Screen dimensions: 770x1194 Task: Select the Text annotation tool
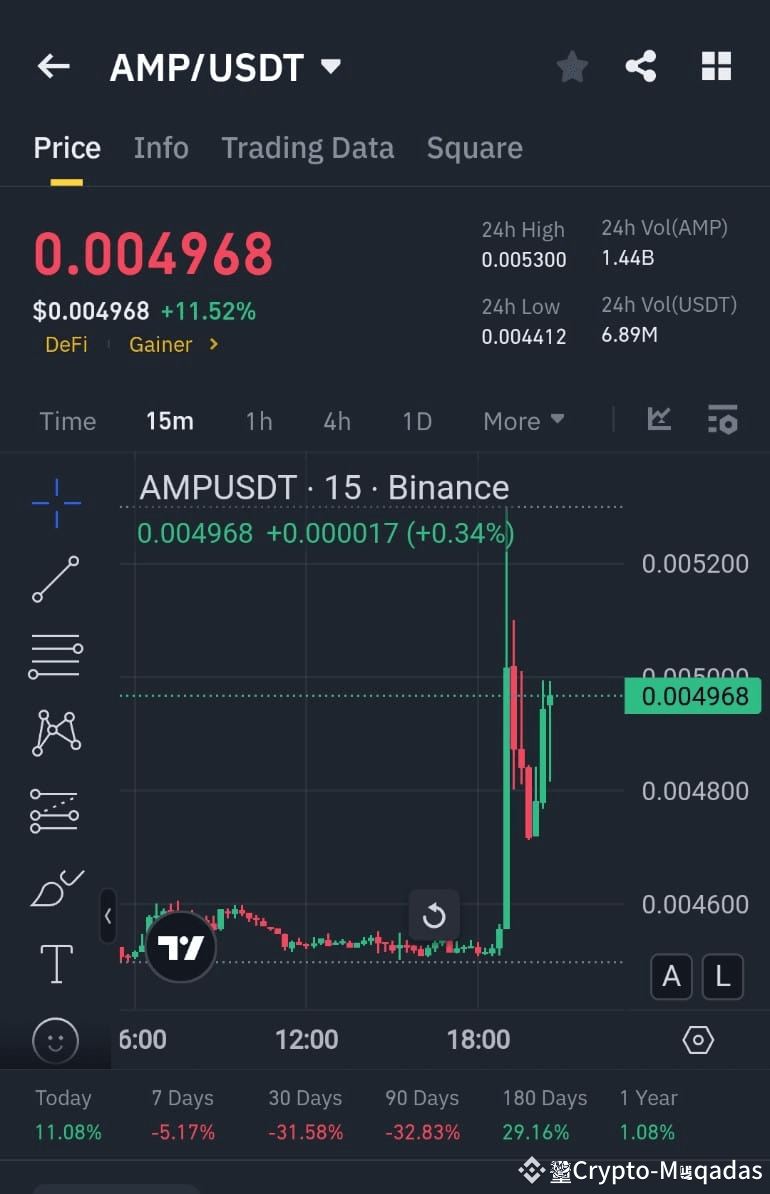(x=55, y=964)
